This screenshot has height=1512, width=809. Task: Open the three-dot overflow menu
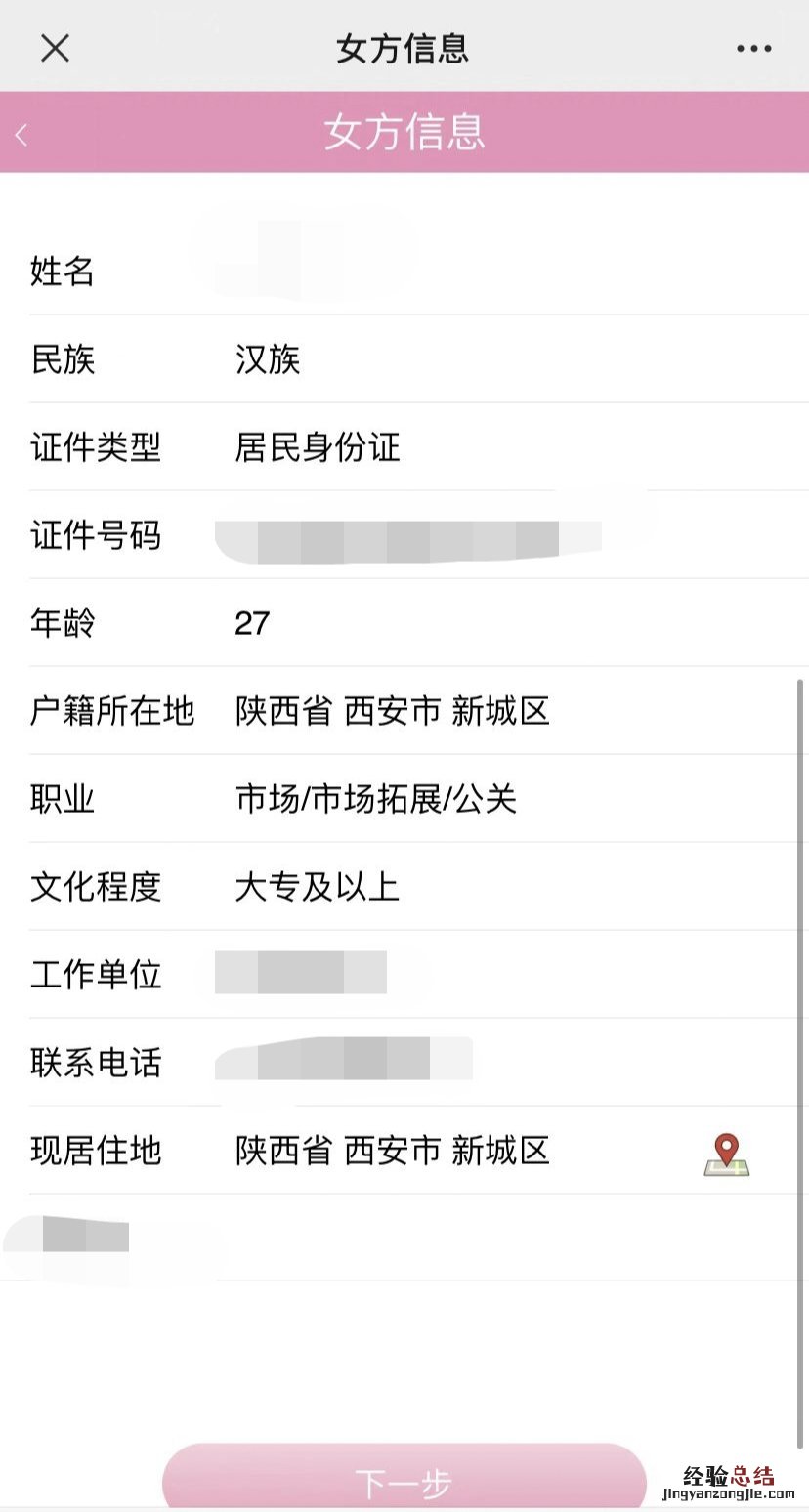pyautogui.click(x=753, y=48)
